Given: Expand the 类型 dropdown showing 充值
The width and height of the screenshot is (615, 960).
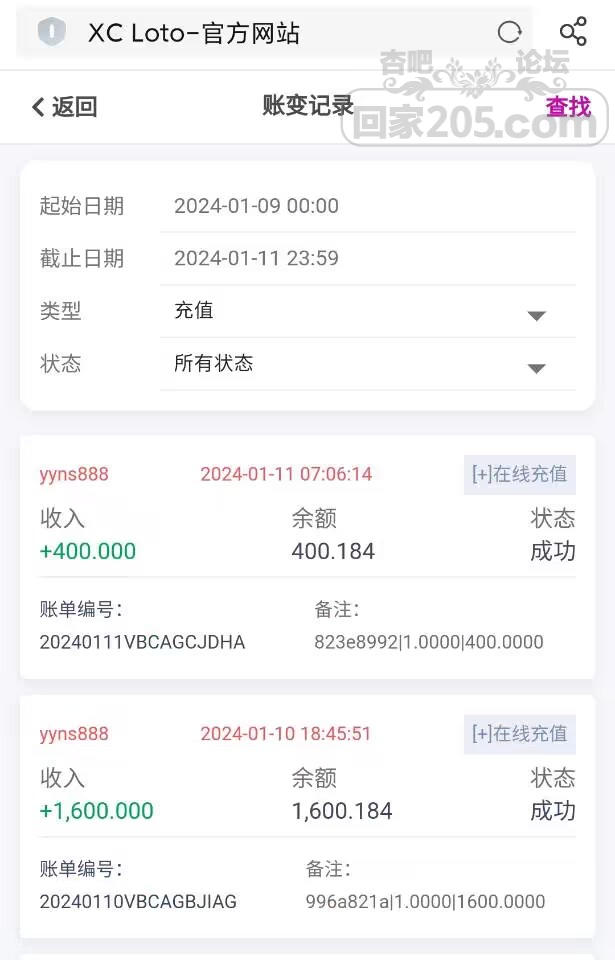Looking at the screenshot, I should click(366, 311).
